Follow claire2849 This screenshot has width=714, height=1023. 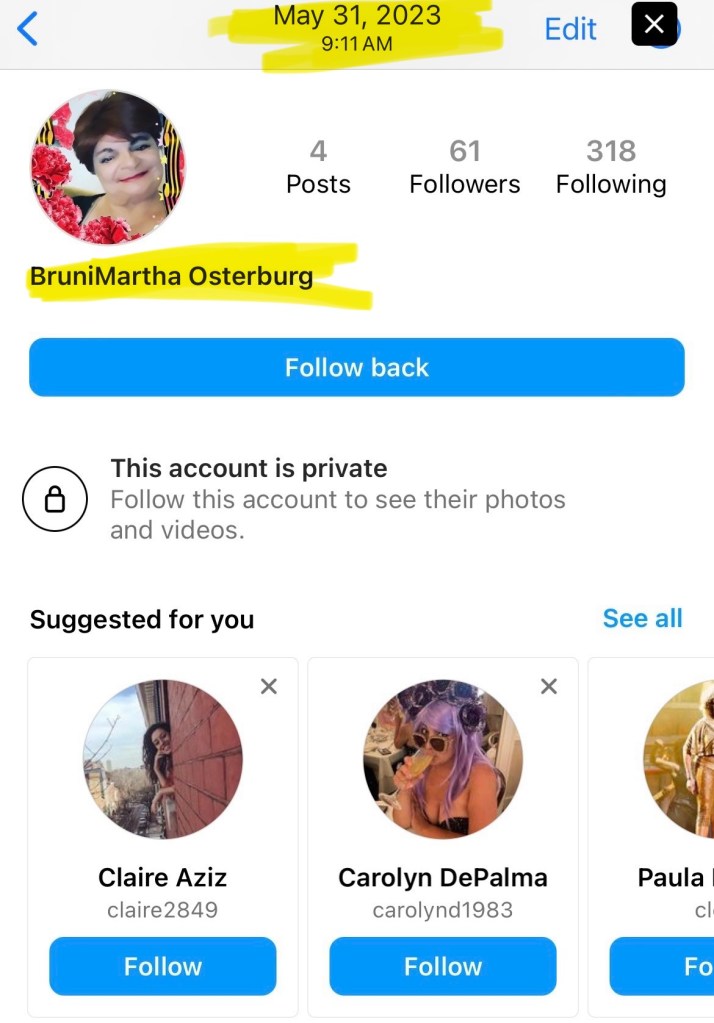pyautogui.click(x=162, y=966)
